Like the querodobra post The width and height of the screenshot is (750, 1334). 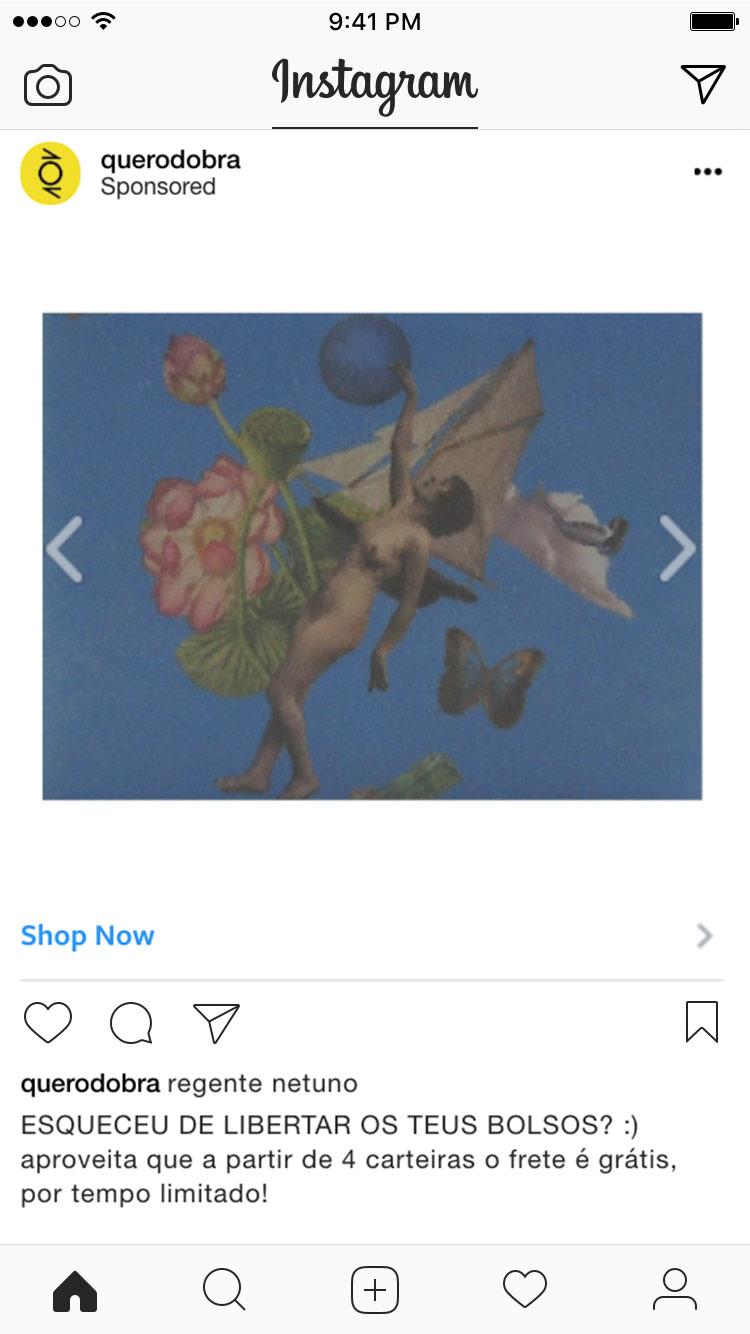(48, 1023)
